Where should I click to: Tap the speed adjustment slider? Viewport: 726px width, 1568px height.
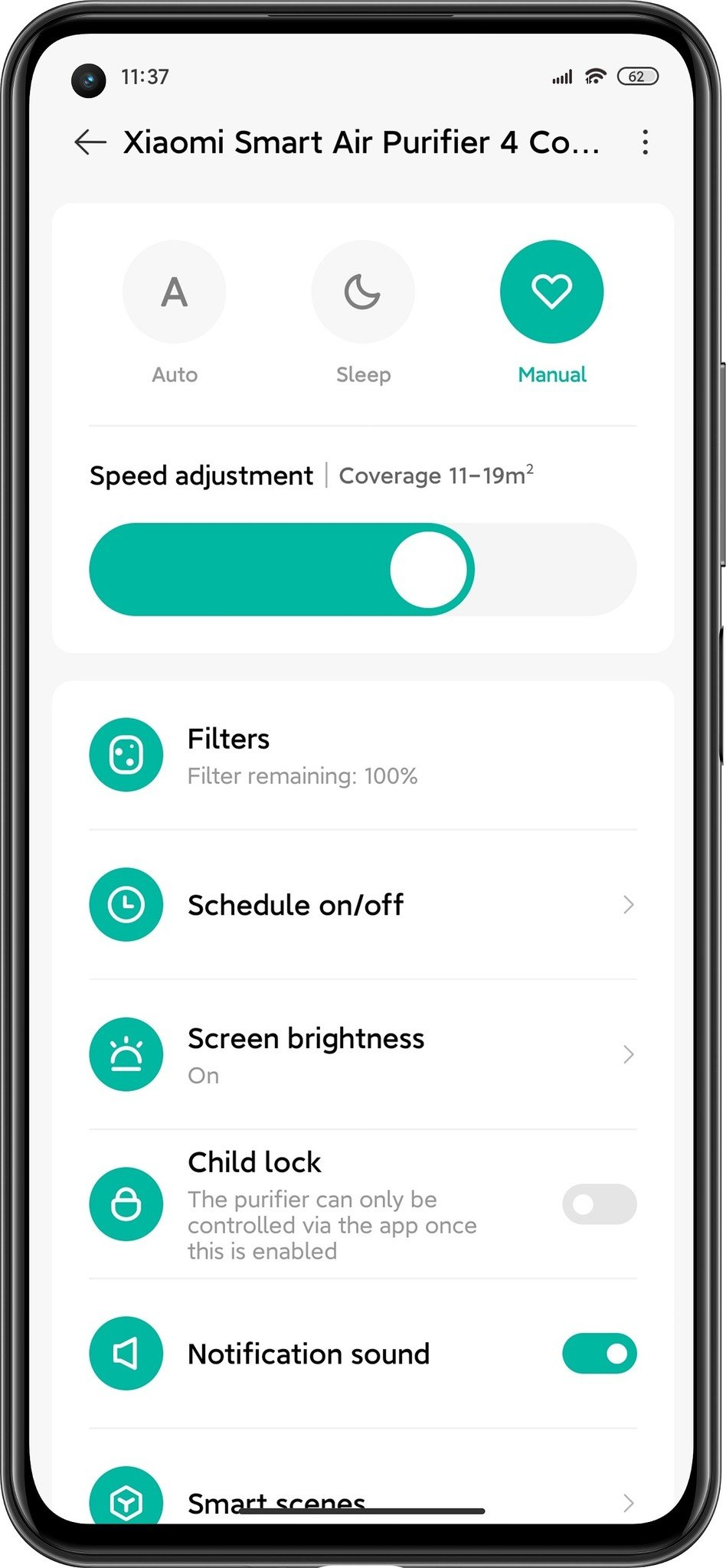point(363,570)
